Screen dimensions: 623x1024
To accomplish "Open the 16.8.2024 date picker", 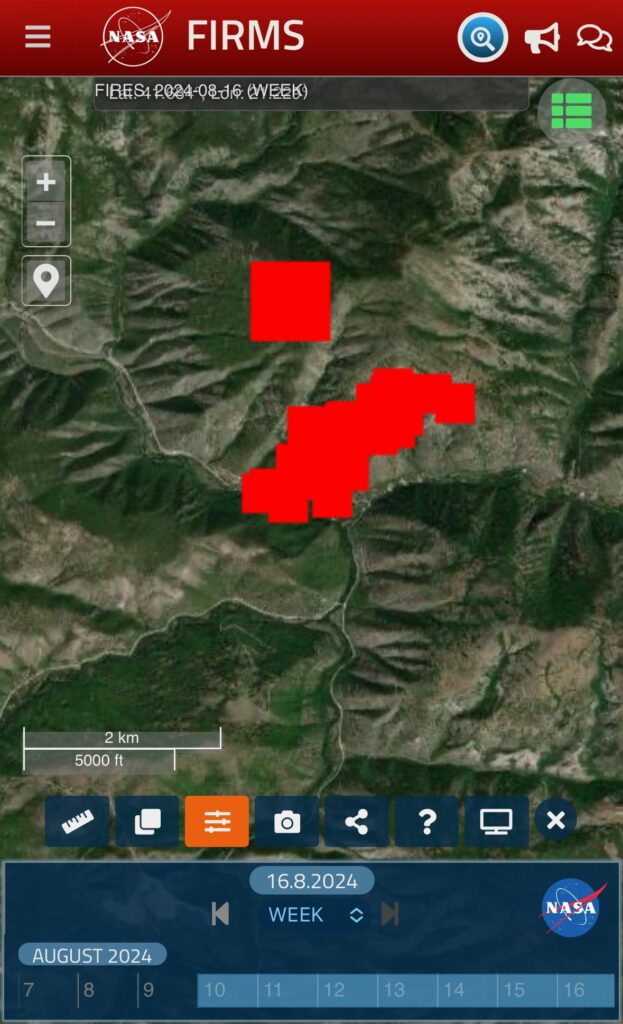I will (x=312, y=881).
